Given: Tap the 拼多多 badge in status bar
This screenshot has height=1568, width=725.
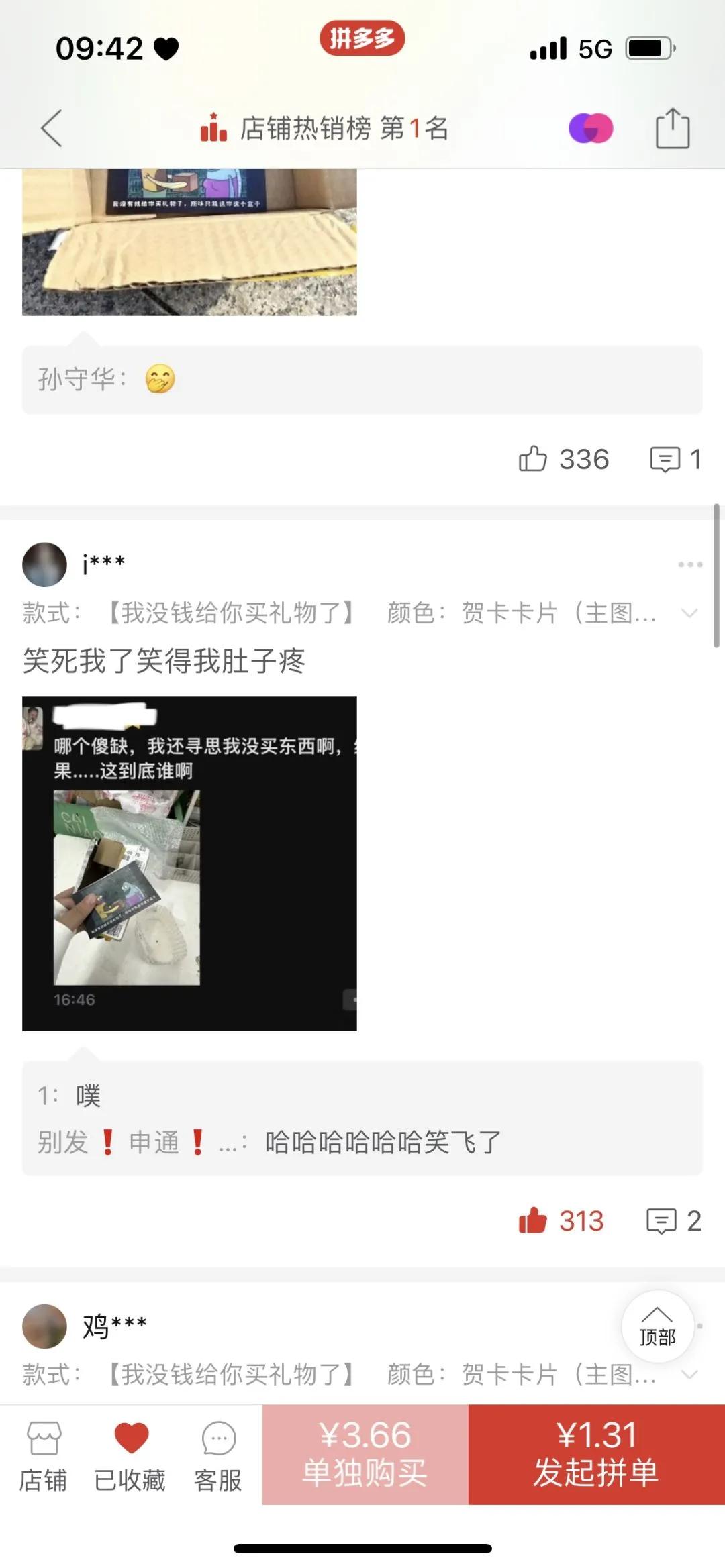Looking at the screenshot, I should click(x=362, y=38).
